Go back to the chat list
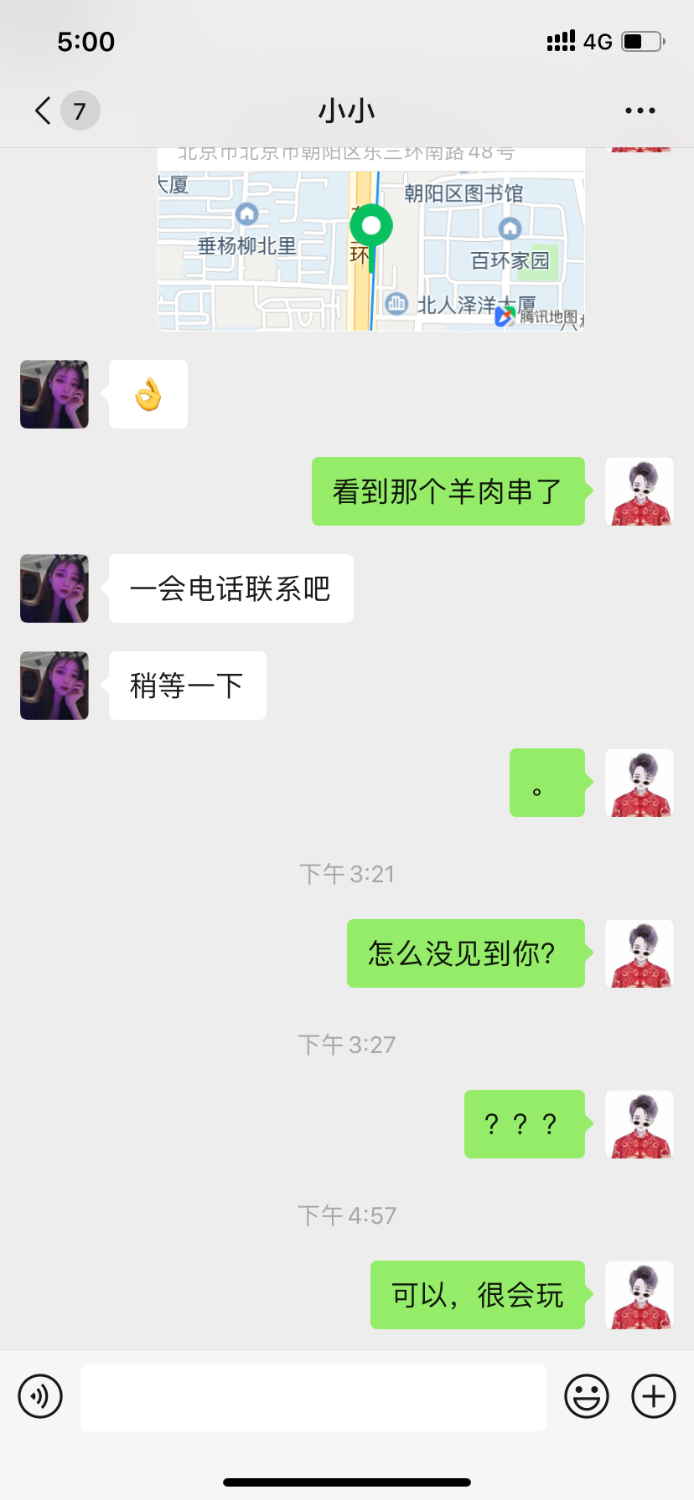The image size is (694, 1500). click(x=44, y=110)
